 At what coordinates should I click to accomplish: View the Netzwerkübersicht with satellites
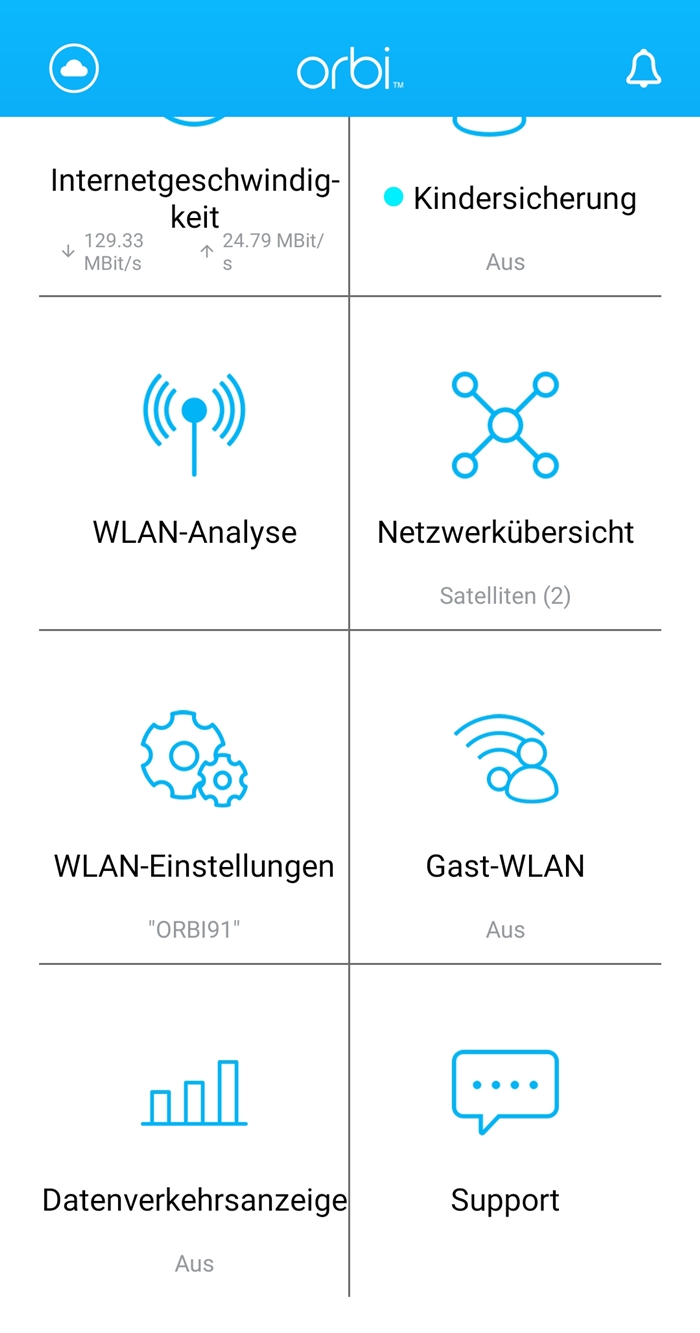point(505,463)
